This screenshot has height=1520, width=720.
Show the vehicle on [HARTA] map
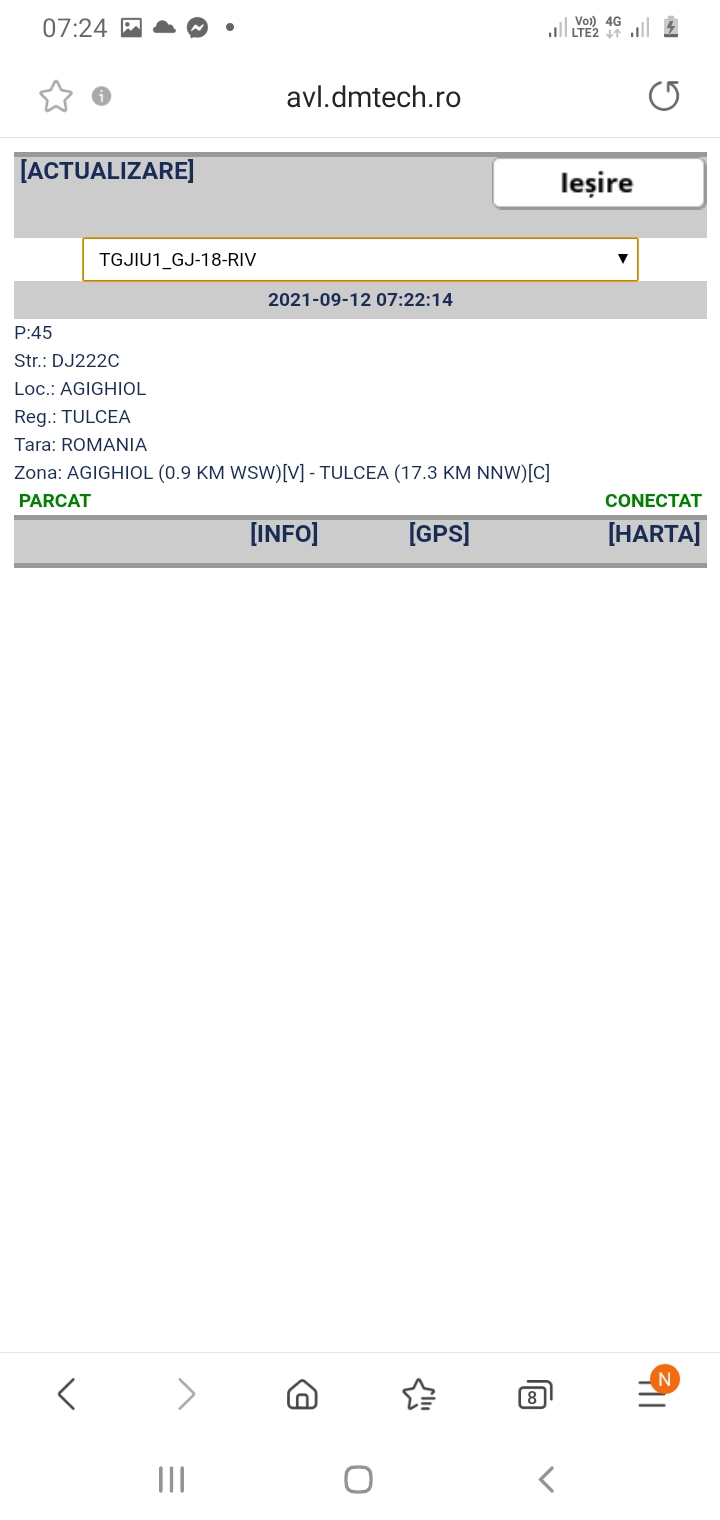[654, 534]
